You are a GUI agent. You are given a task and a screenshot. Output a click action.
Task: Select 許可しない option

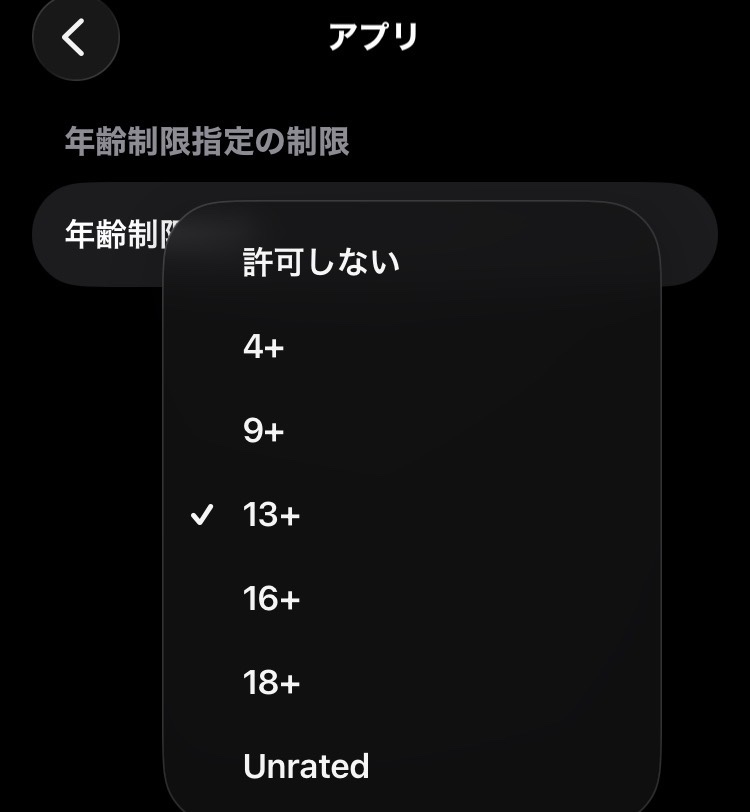click(x=320, y=262)
